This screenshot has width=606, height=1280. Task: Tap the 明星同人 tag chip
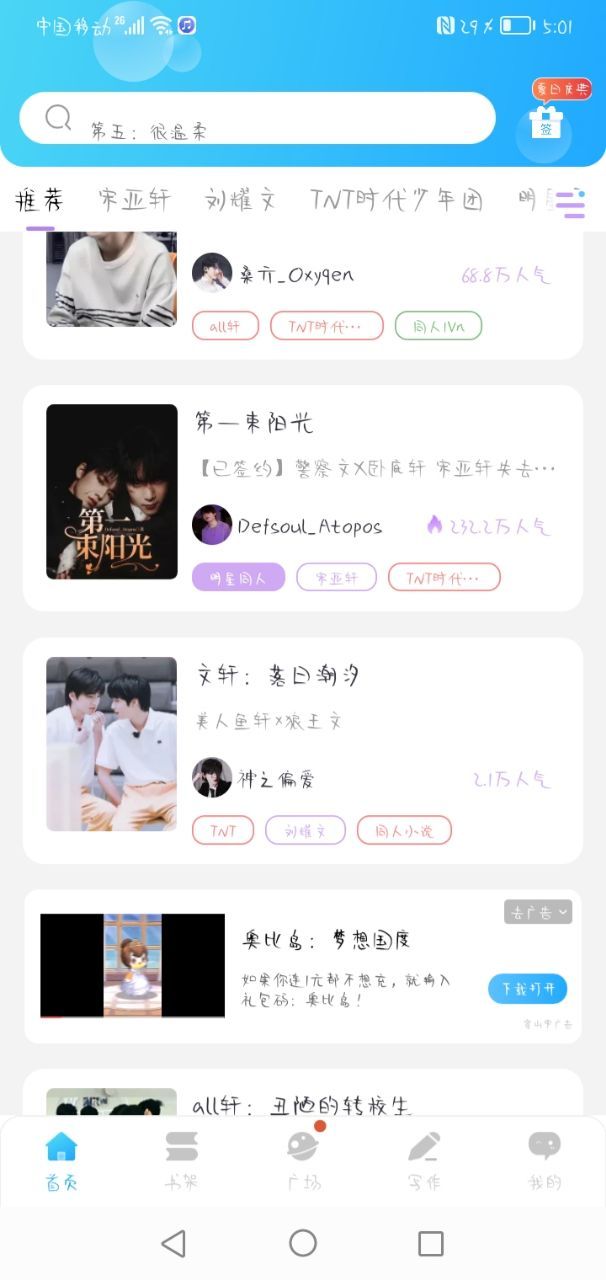(x=238, y=578)
